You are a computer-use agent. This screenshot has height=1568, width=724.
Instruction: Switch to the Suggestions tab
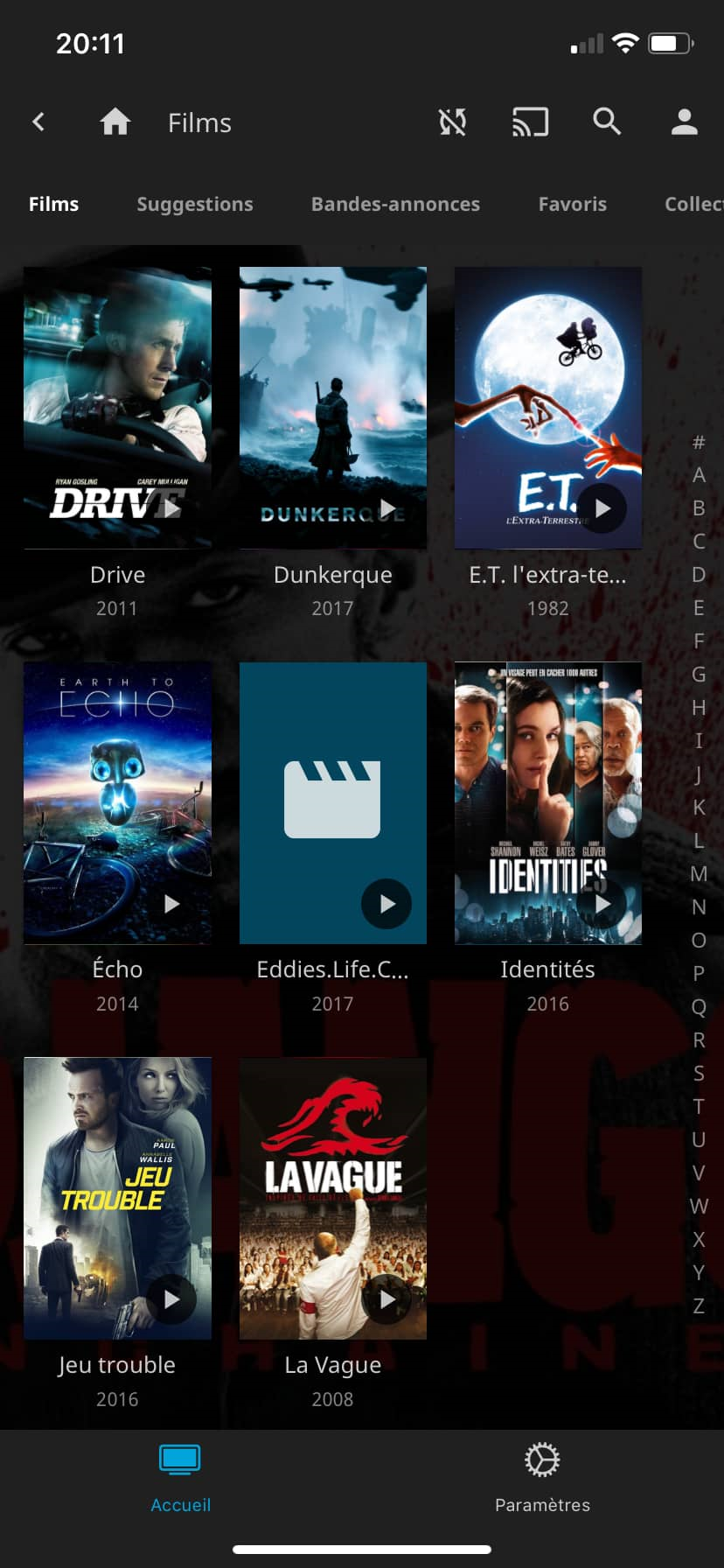pos(194,204)
